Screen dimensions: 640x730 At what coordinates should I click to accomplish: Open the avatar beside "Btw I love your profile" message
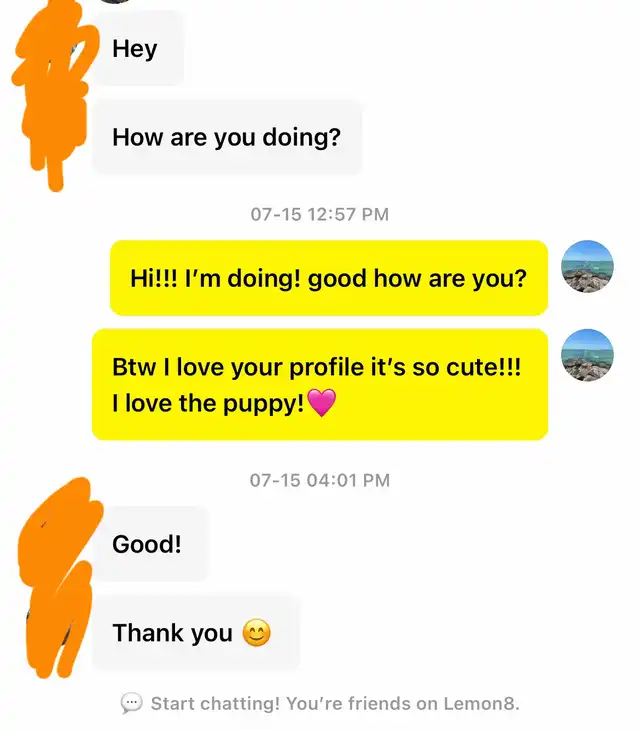pos(588,355)
